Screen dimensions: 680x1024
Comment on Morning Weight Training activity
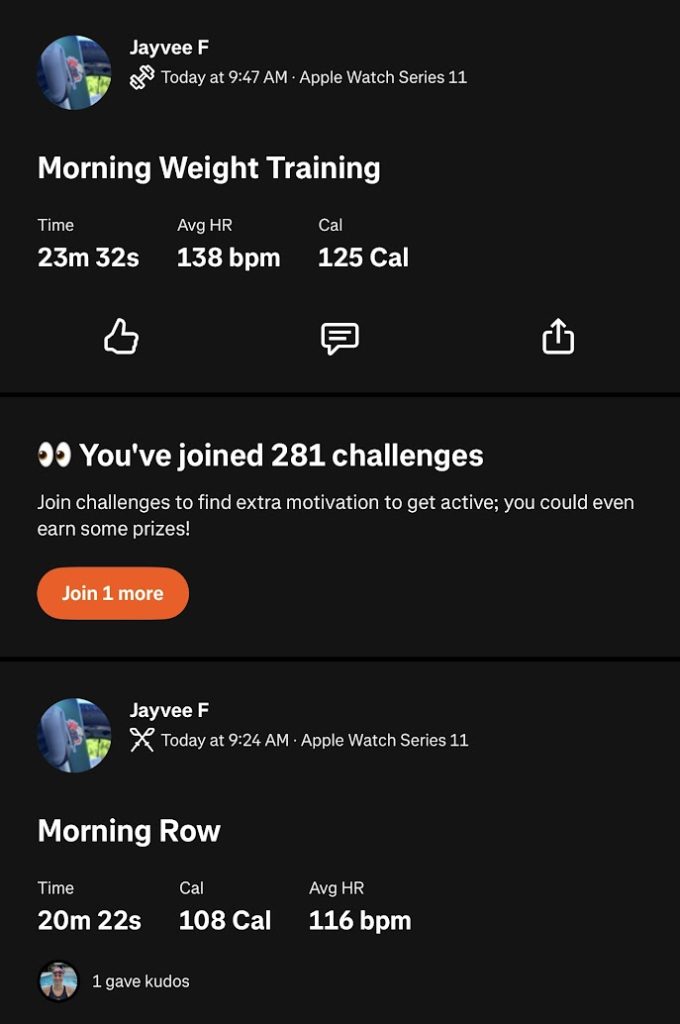[x=339, y=338]
